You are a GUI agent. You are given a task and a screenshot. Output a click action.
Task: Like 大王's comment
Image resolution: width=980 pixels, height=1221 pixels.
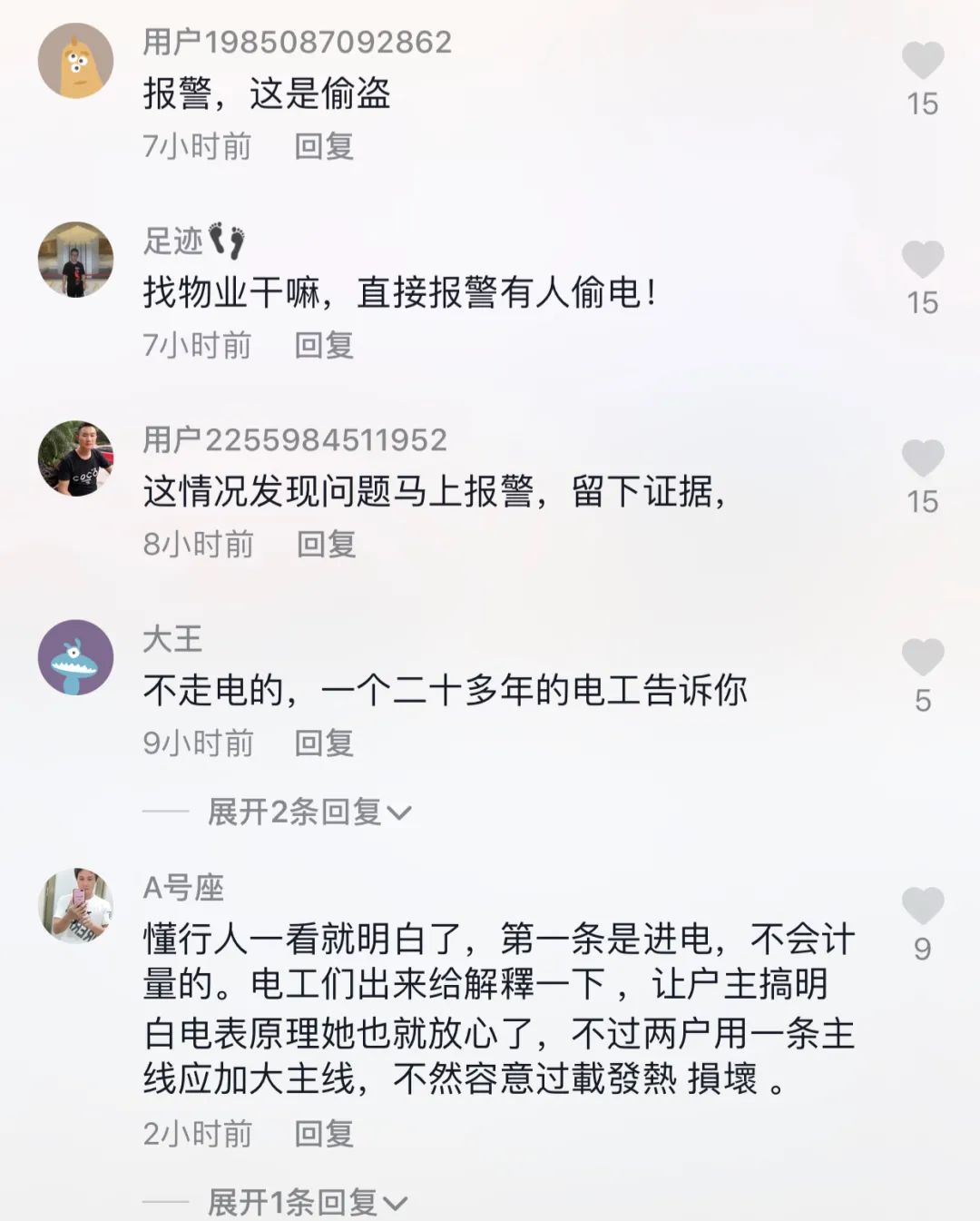coord(922,657)
